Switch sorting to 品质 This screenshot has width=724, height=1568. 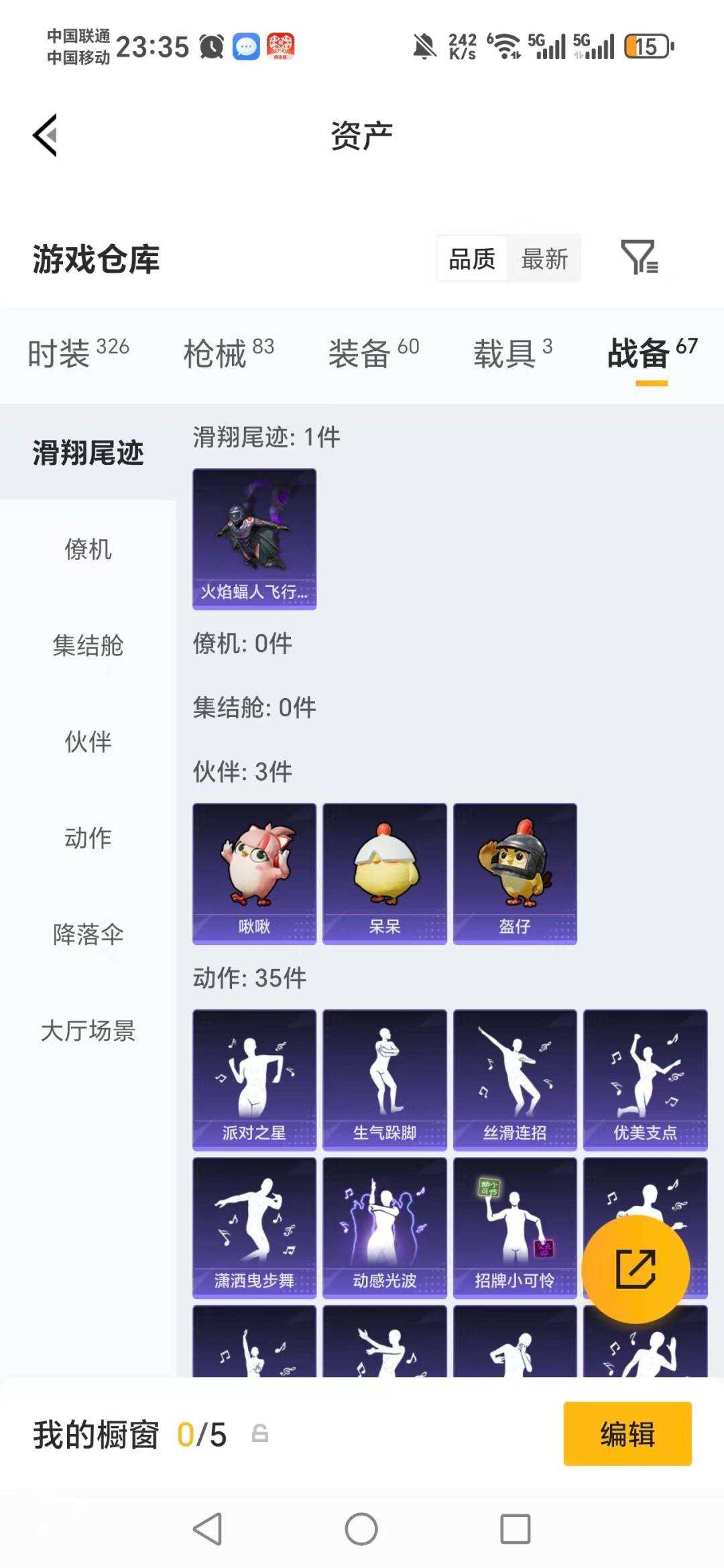471,258
